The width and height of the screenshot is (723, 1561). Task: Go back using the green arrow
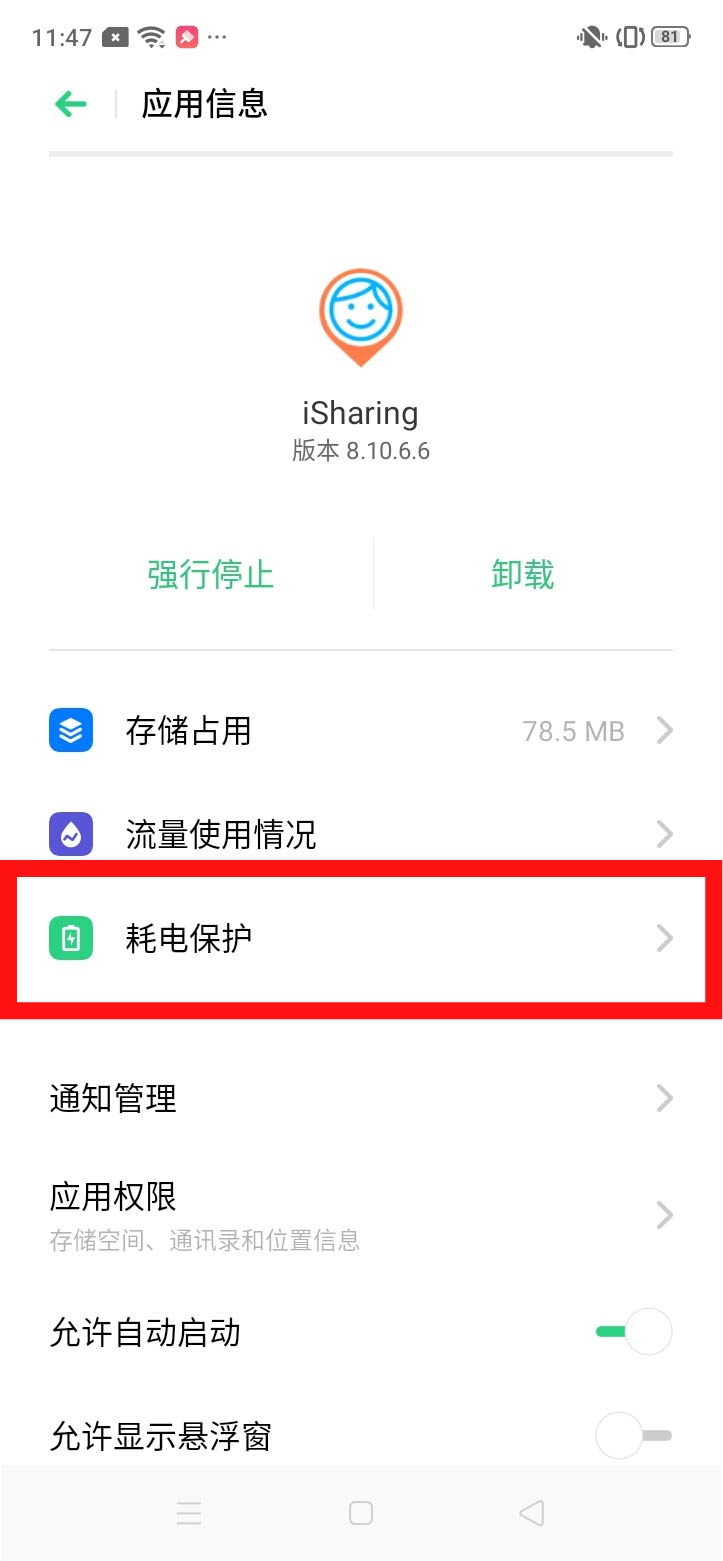71,104
